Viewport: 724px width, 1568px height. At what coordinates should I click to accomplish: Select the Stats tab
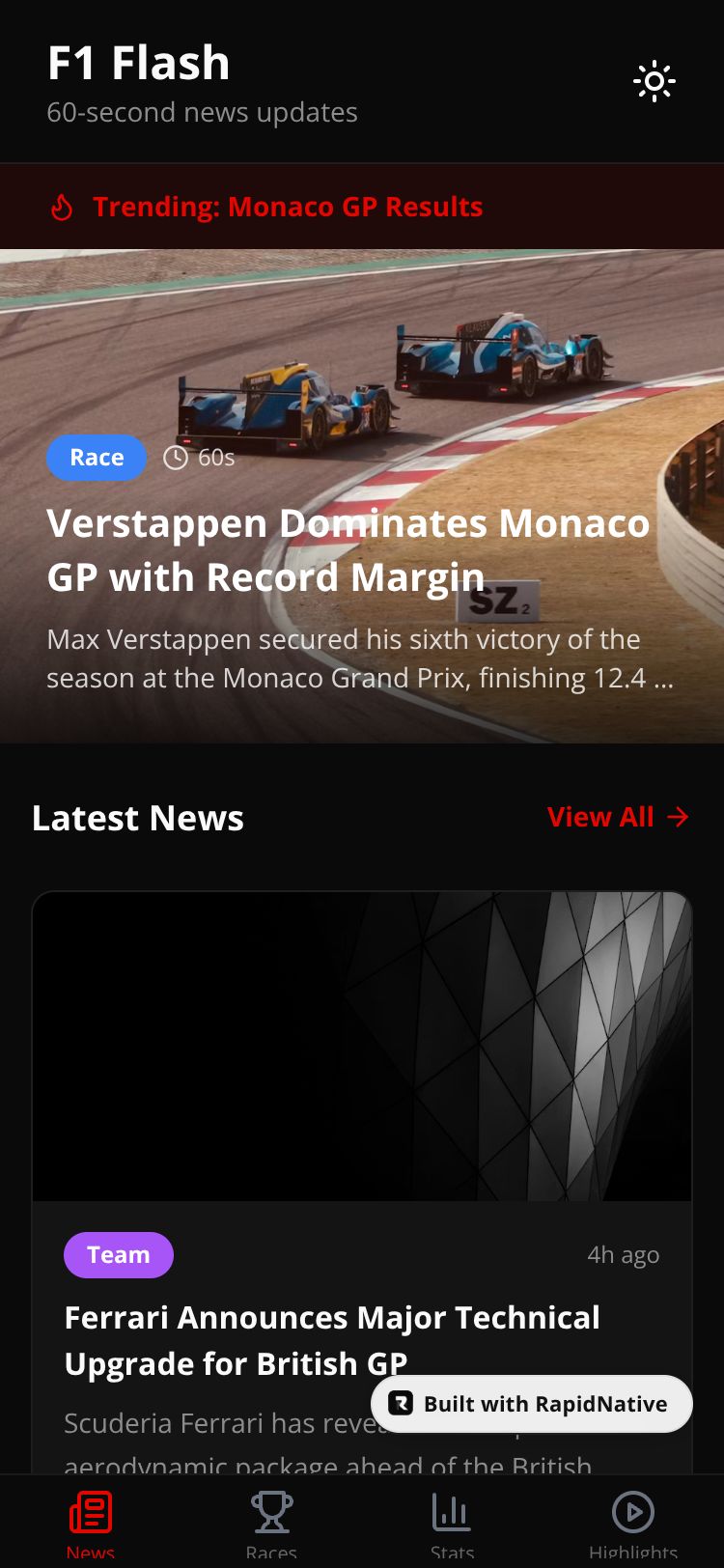[452, 1522]
